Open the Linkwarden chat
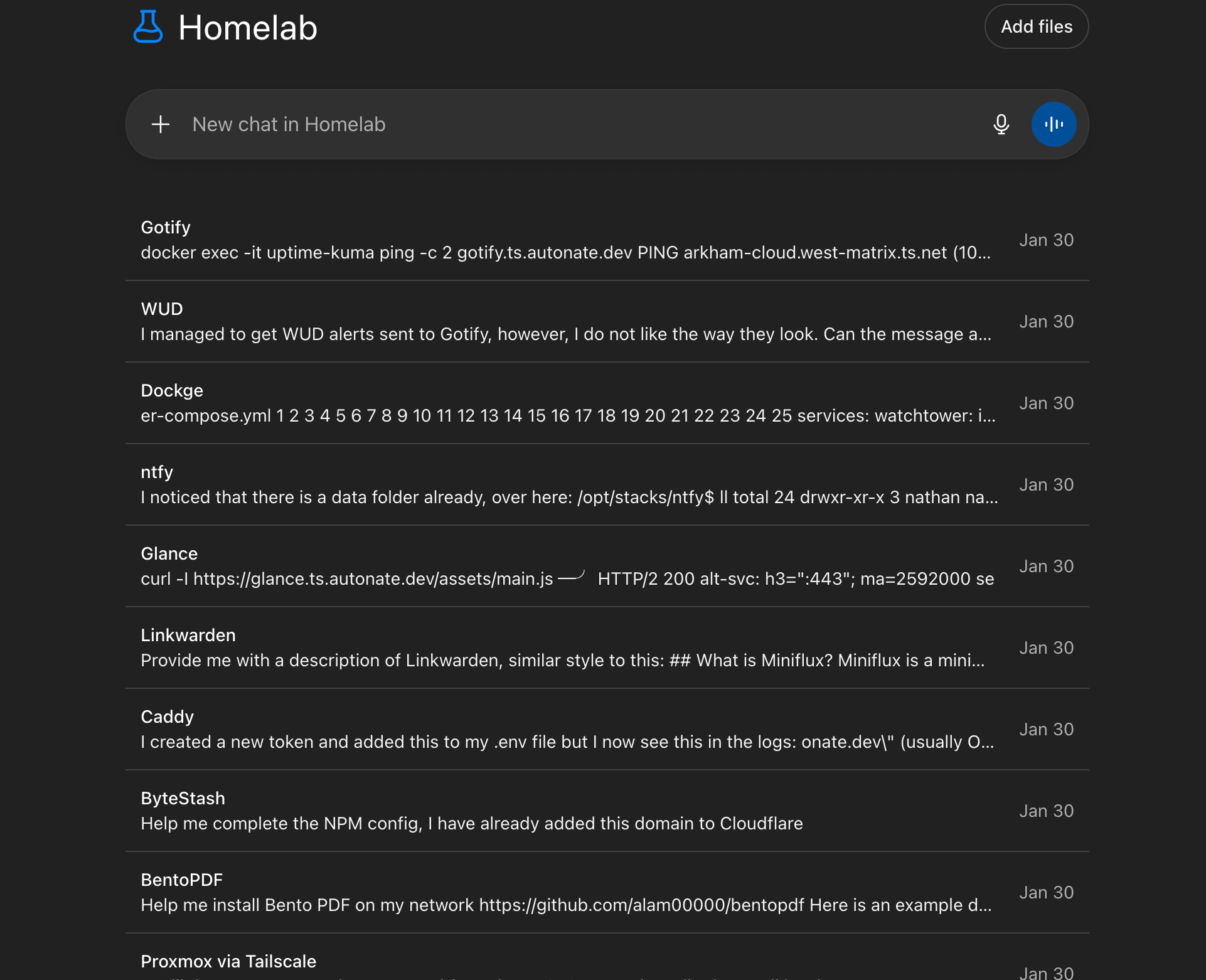Image resolution: width=1206 pixels, height=980 pixels. (565, 648)
